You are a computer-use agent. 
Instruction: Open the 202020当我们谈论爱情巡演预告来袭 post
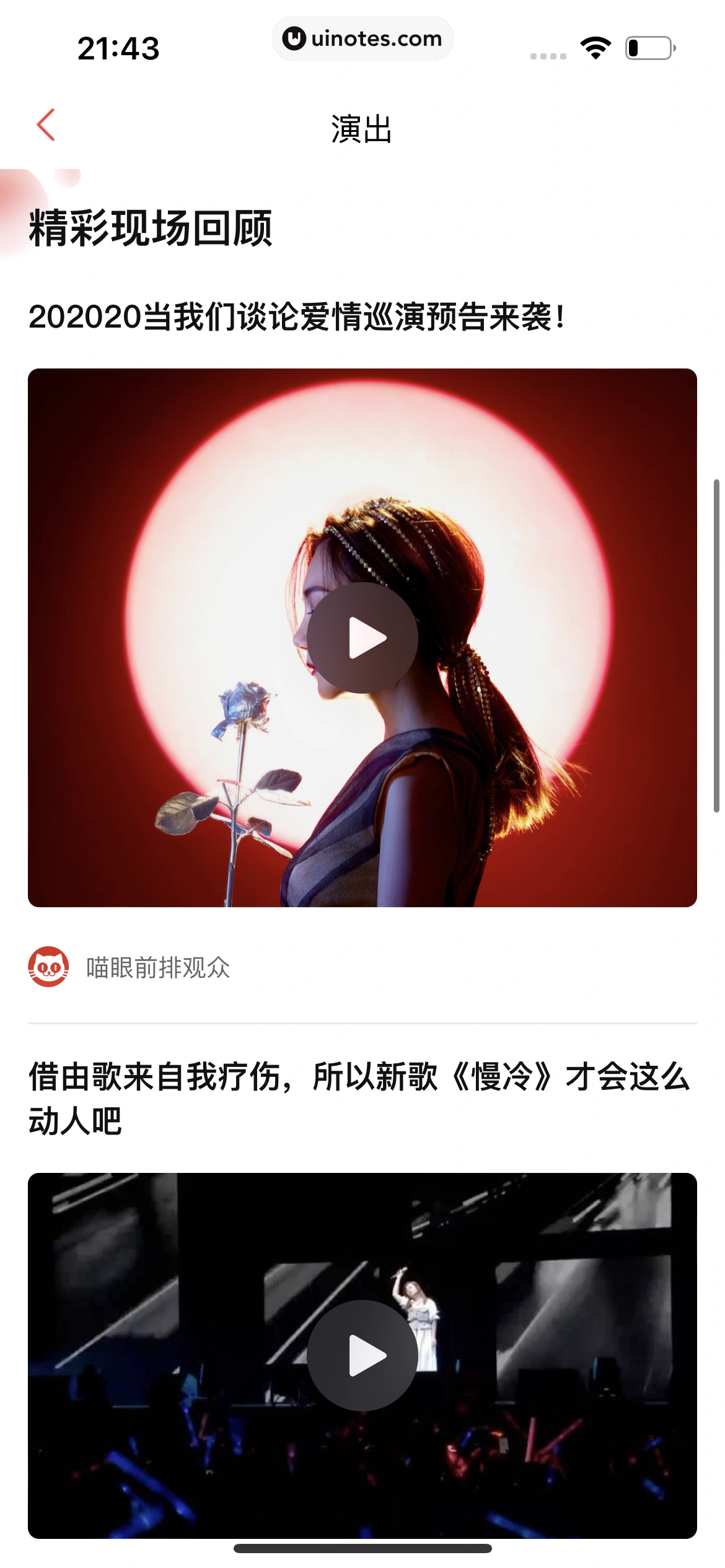click(x=296, y=317)
